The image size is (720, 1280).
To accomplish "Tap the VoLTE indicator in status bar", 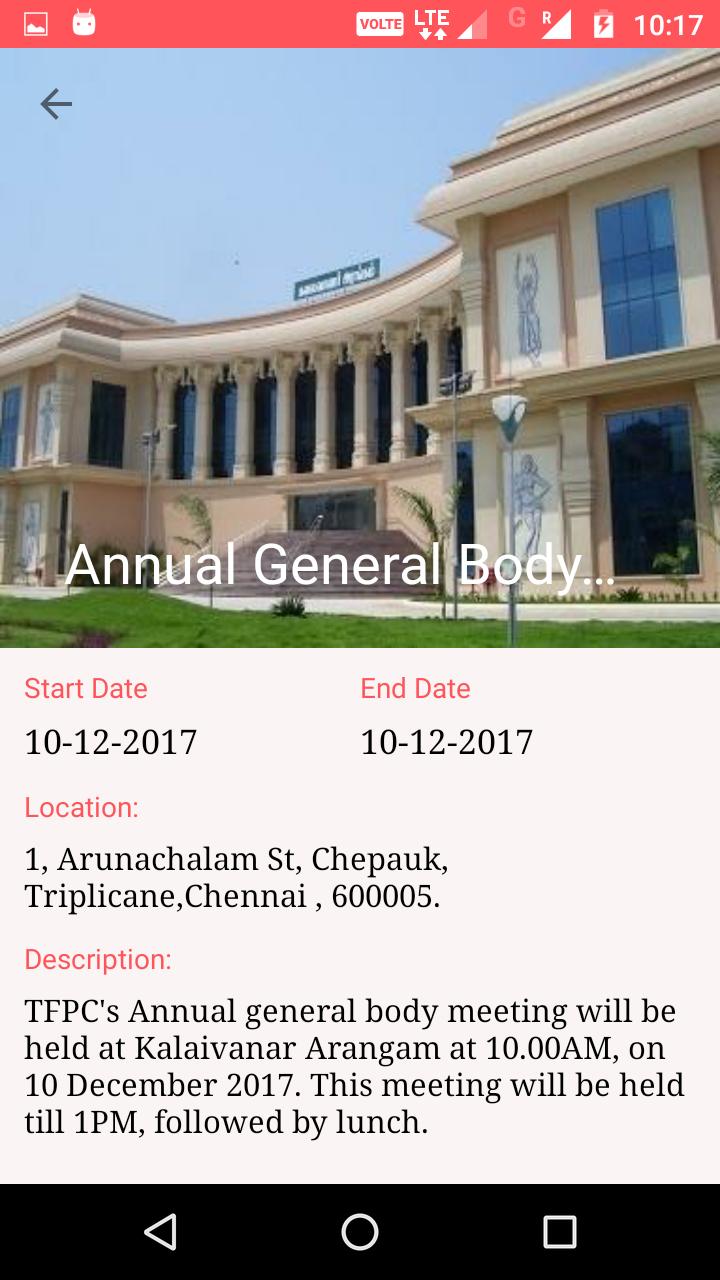I will pyautogui.click(x=379, y=22).
